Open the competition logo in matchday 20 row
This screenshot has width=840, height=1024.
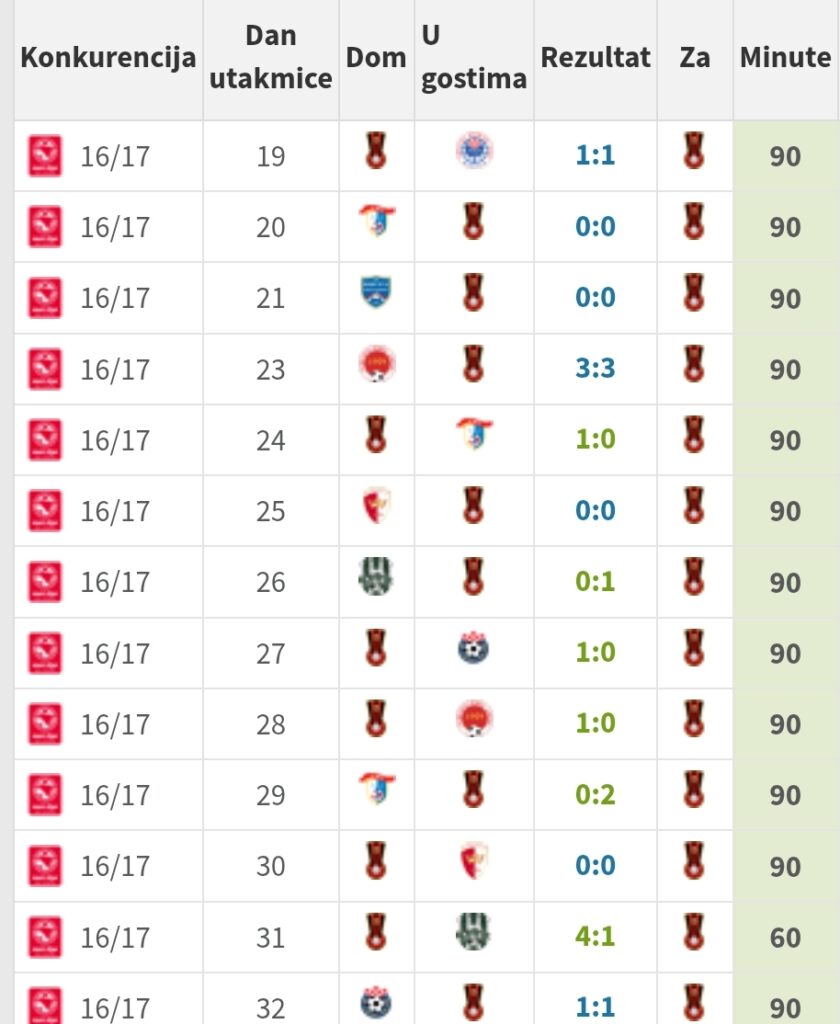pyautogui.click(x=45, y=227)
